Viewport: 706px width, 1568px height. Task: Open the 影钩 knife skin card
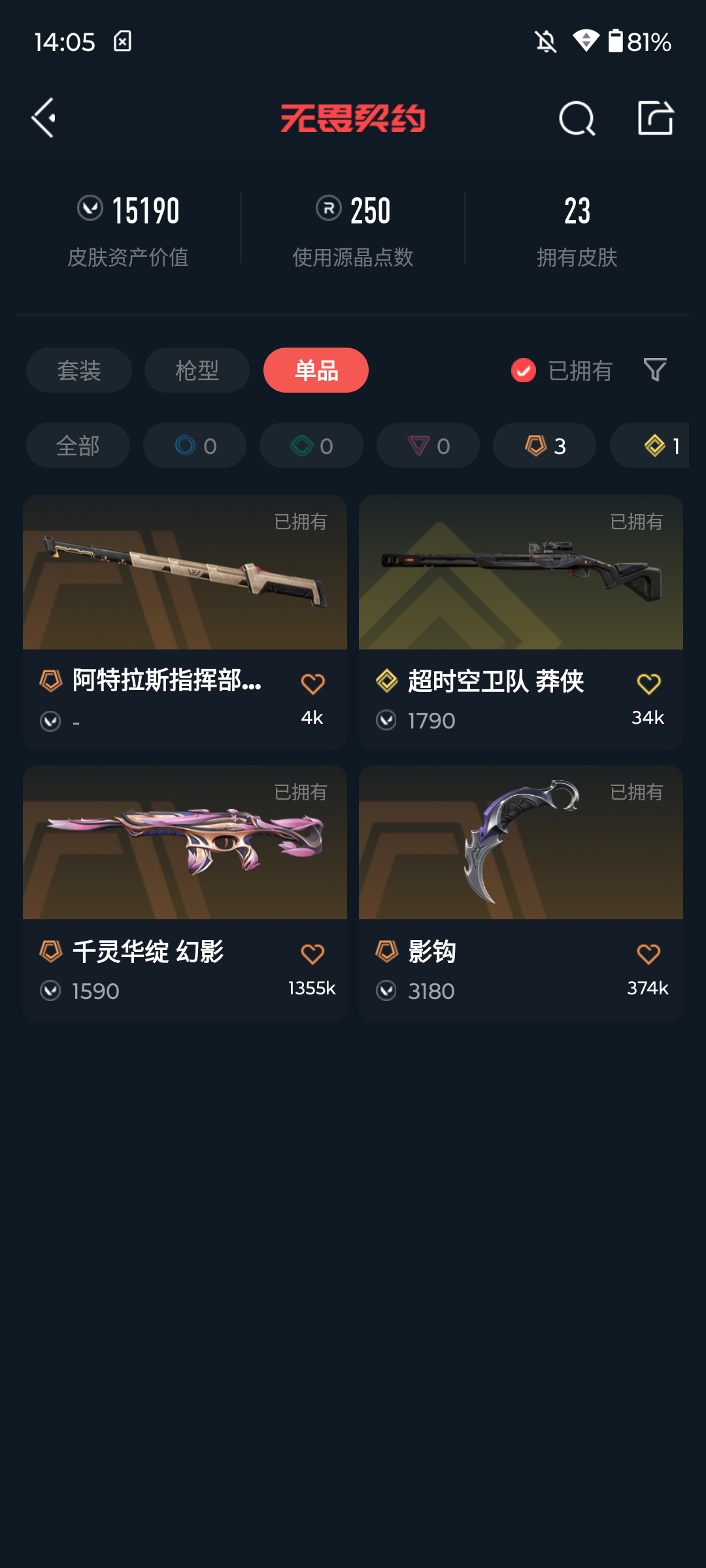point(521,892)
